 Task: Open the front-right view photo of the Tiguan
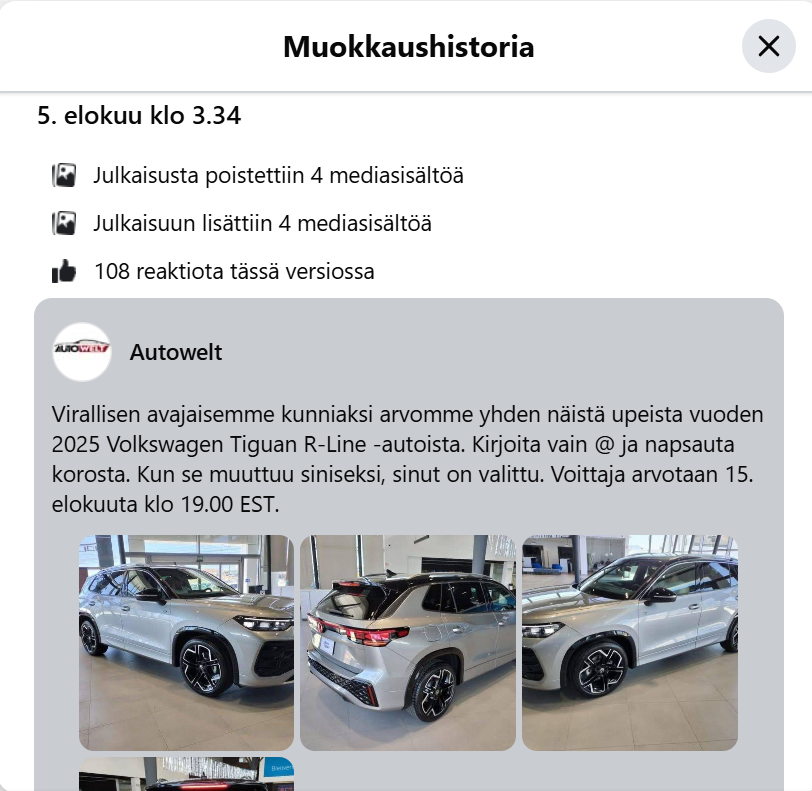click(x=629, y=642)
